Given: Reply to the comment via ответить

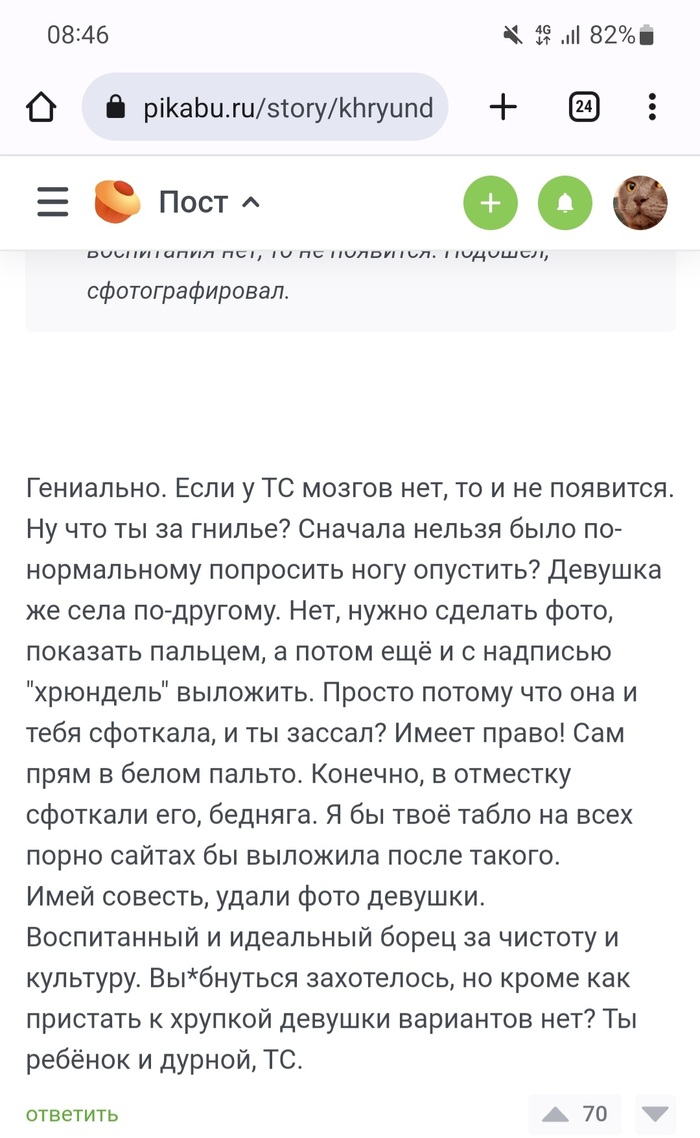Looking at the screenshot, I should (x=72, y=1114).
